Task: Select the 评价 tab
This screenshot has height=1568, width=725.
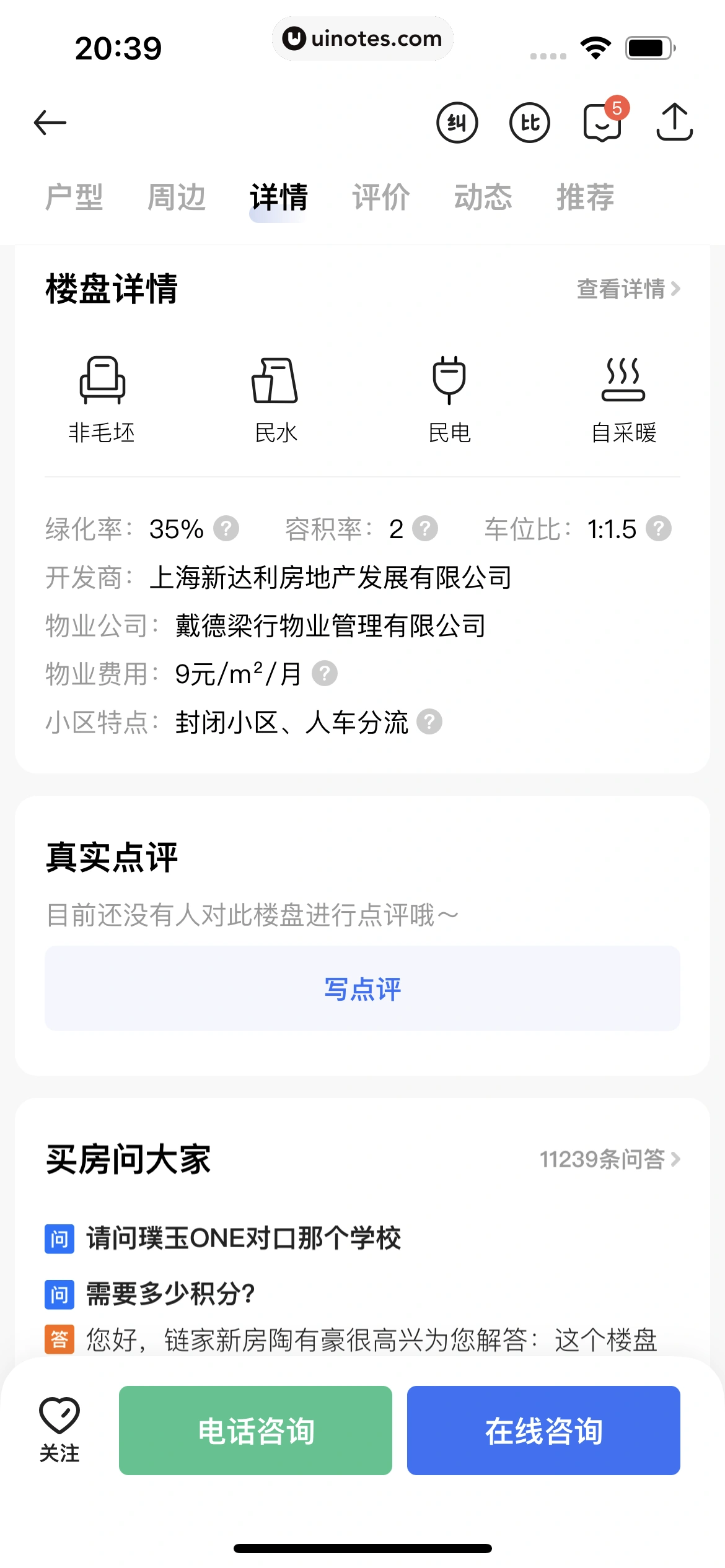Action: 381,198
